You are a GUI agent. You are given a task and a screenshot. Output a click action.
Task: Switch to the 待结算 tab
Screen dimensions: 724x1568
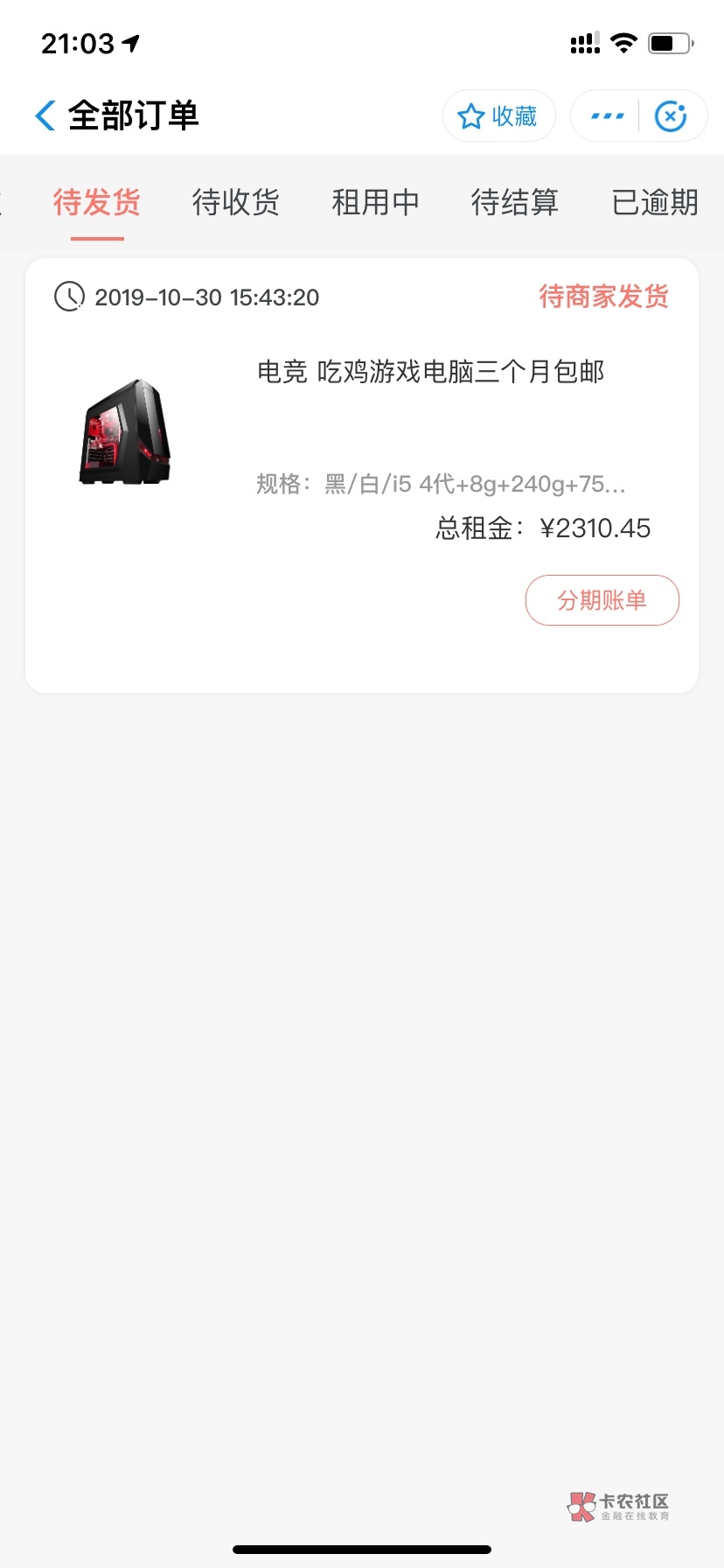coord(514,203)
